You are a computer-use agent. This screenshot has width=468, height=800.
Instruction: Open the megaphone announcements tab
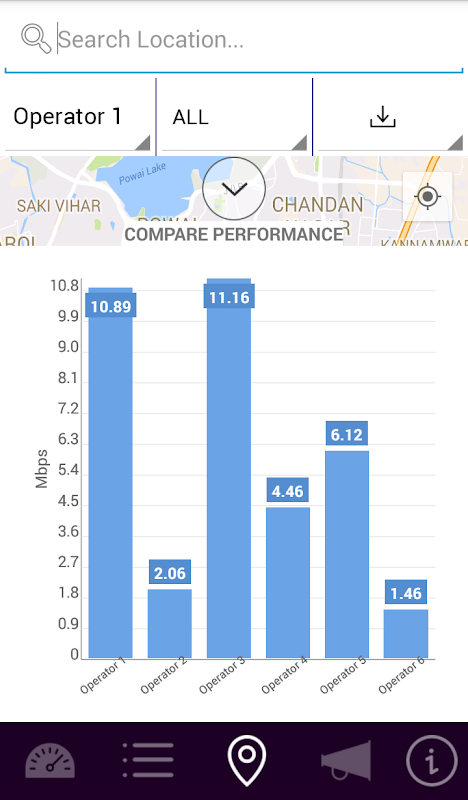coord(346,761)
